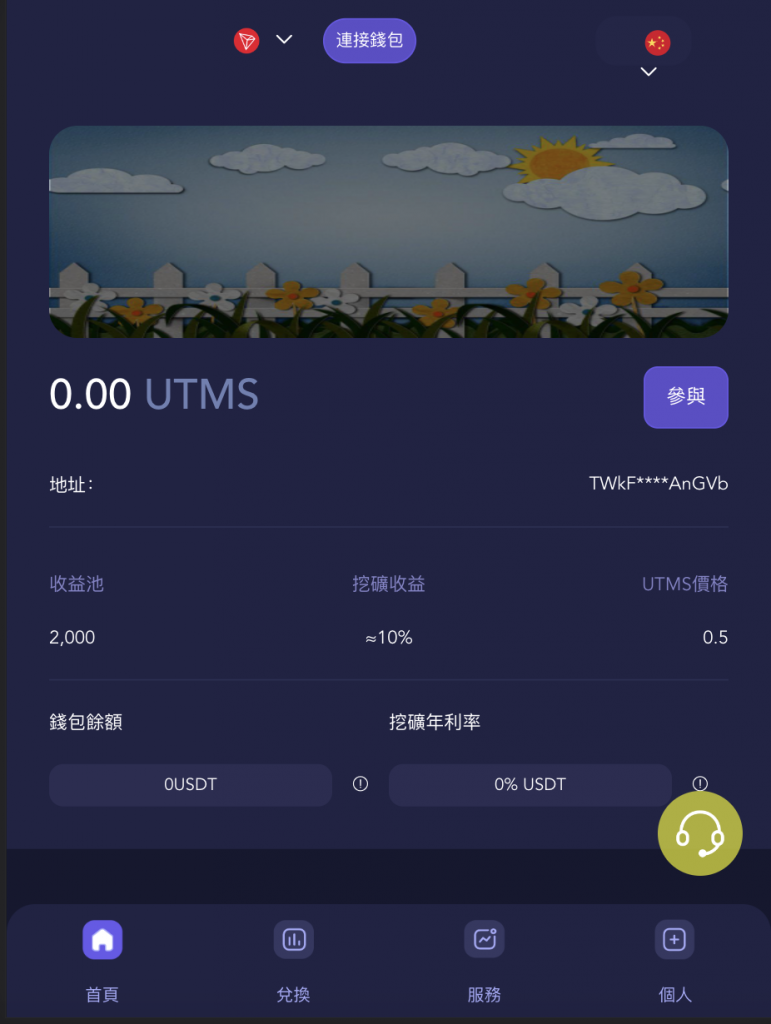This screenshot has width=771, height=1024.
Task: Select the 服務 services icon
Action: click(484, 939)
